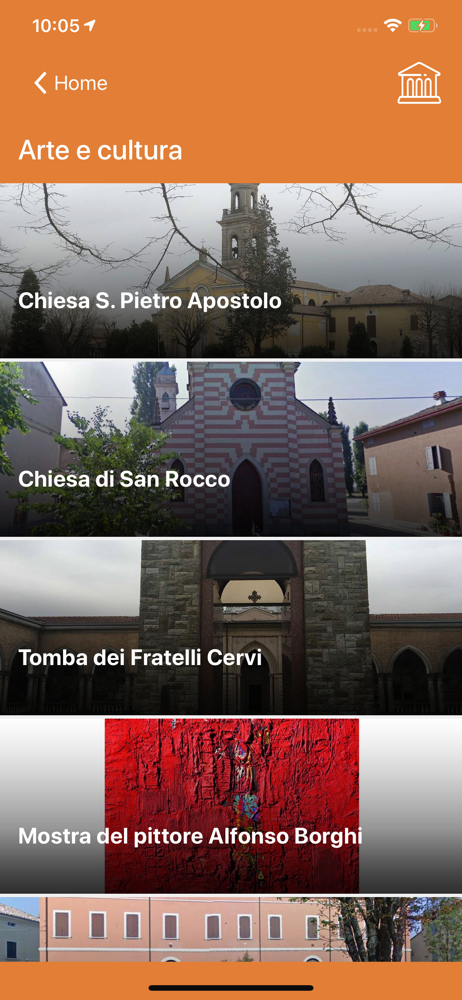This screenshot has width=462, height=1000.
Task: Tap the museum building icon
Action: tap(419, 83)
